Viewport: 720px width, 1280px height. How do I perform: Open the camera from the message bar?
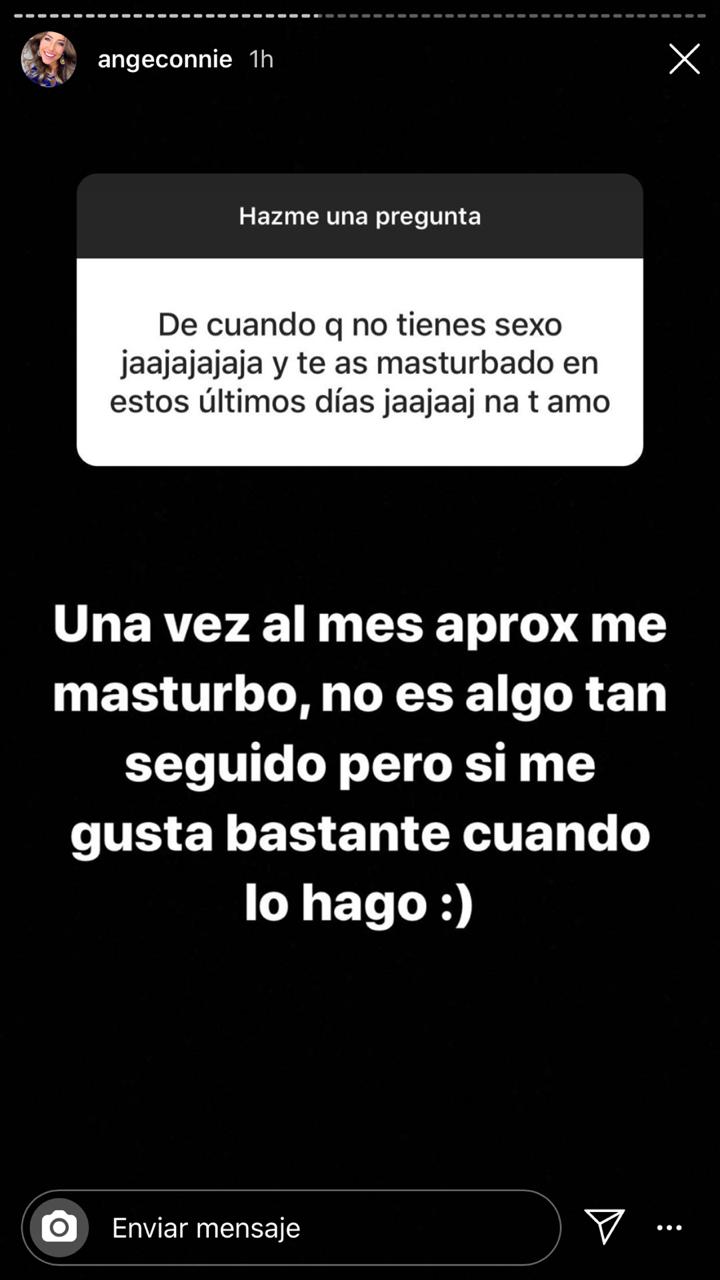point(59,1227)
